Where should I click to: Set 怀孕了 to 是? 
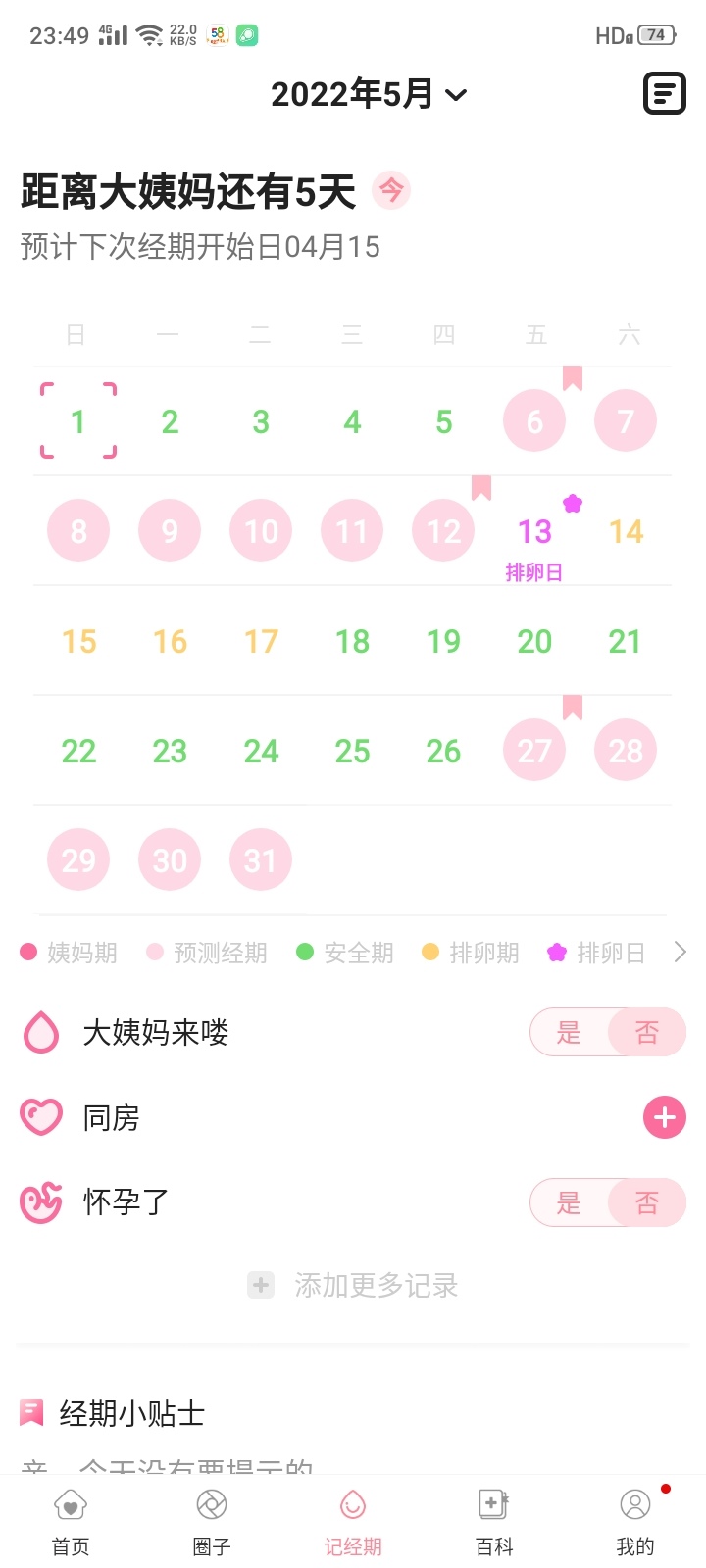569,1202
